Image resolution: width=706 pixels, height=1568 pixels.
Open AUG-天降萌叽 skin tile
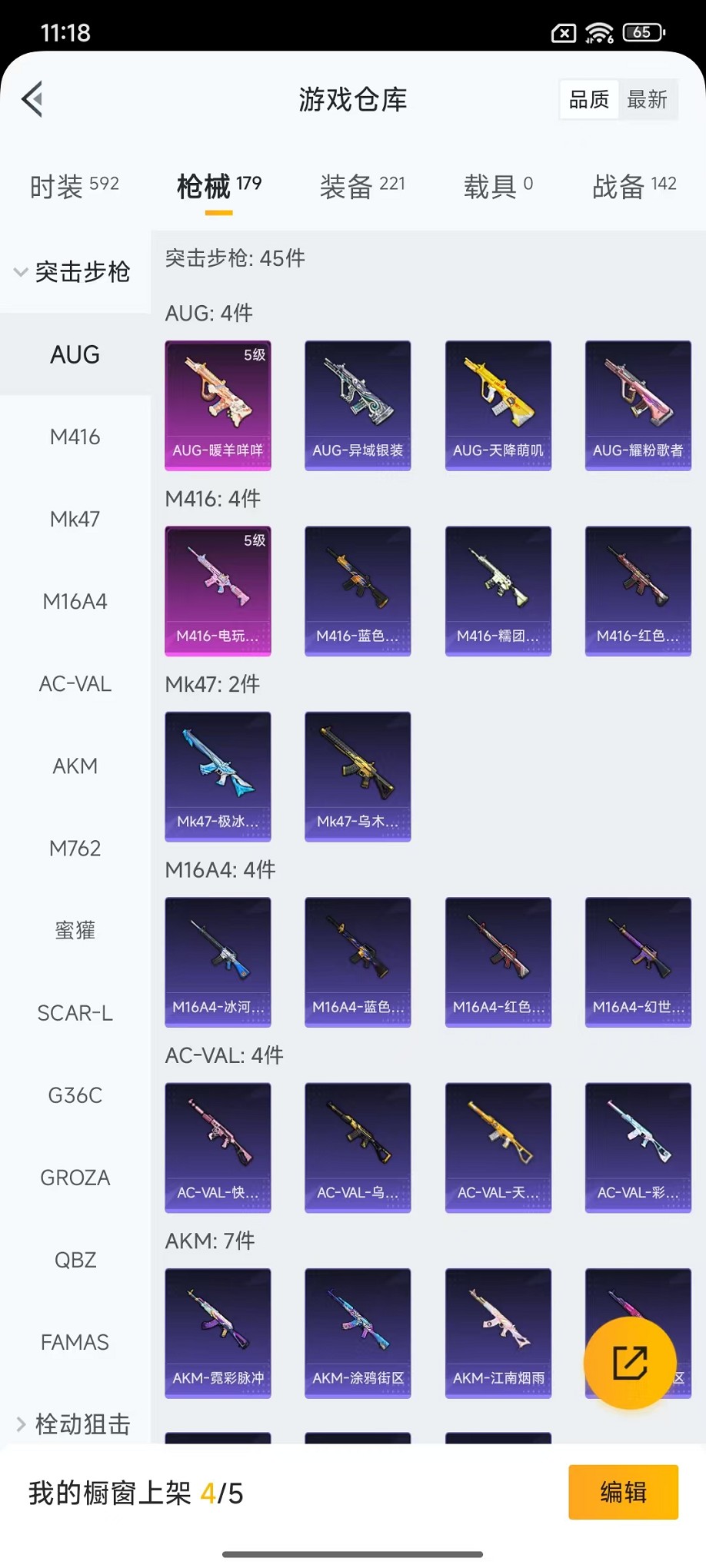pos(498,405)
